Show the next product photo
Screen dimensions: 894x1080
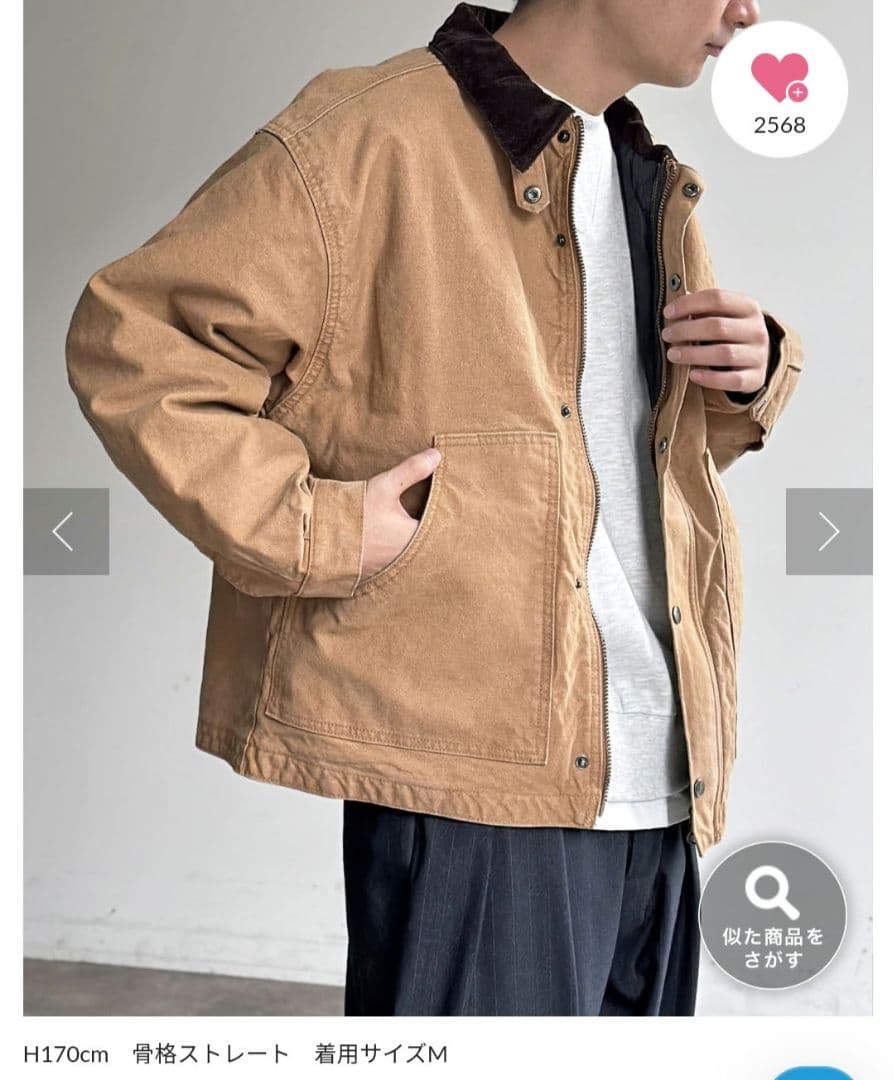[x=828, y=531]
